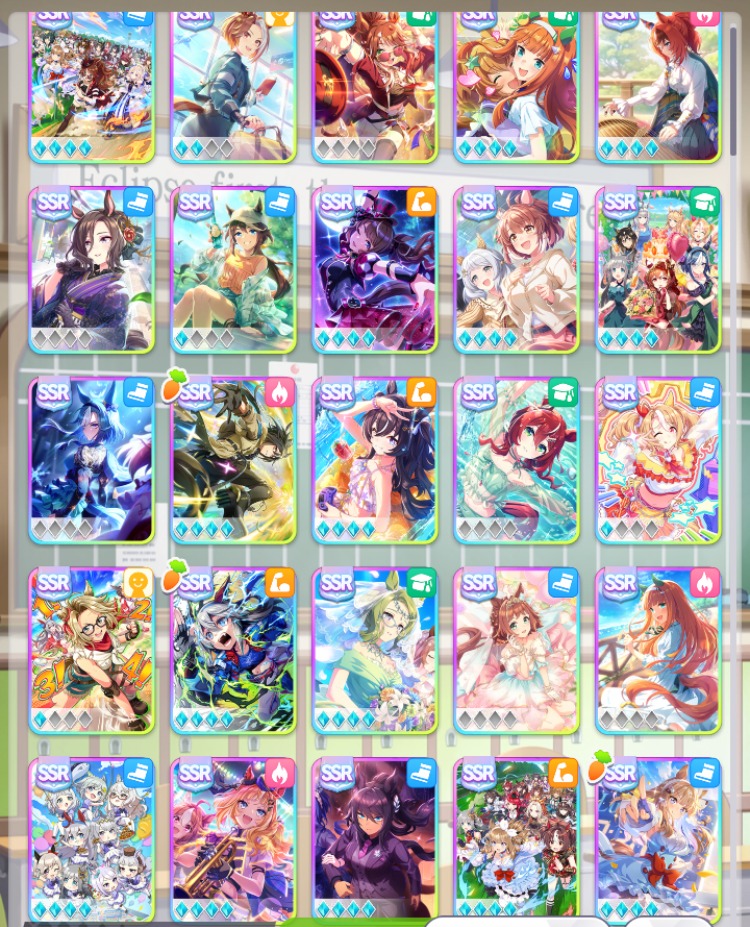Image resolution: width=750 pixels, height=927 pixels.
Task: View the dark-haired girl in purple suit card
Action: pyautogui.click(x=375, y=838)
